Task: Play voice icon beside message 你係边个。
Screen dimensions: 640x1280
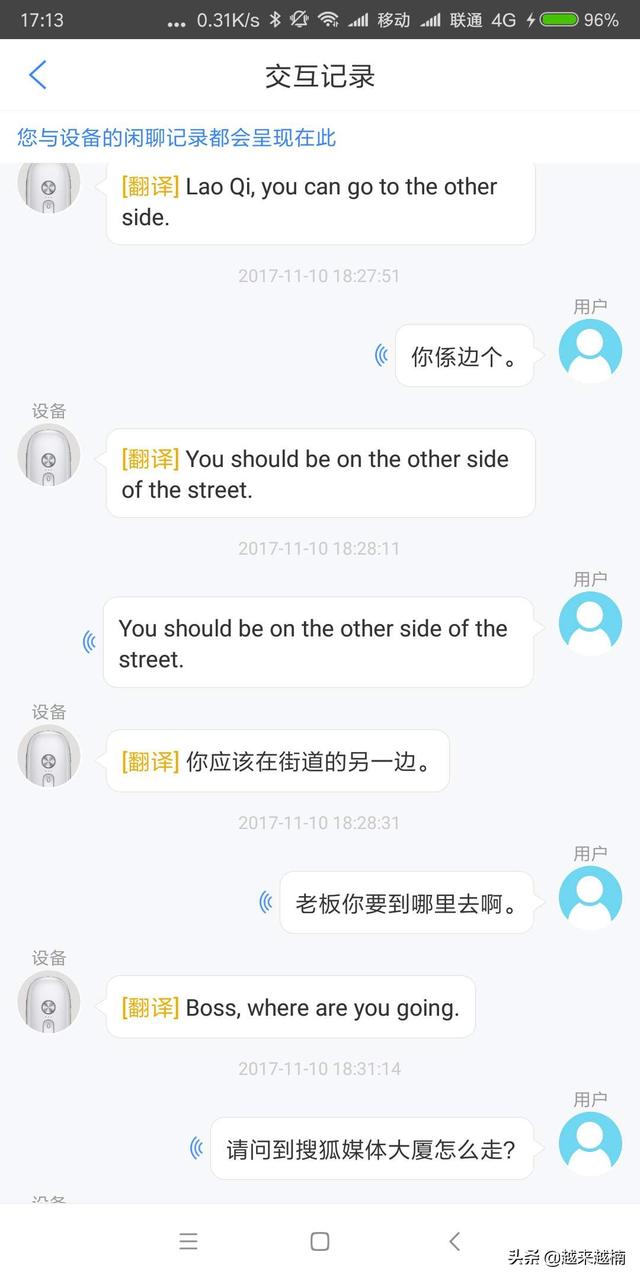Action: 381,355
